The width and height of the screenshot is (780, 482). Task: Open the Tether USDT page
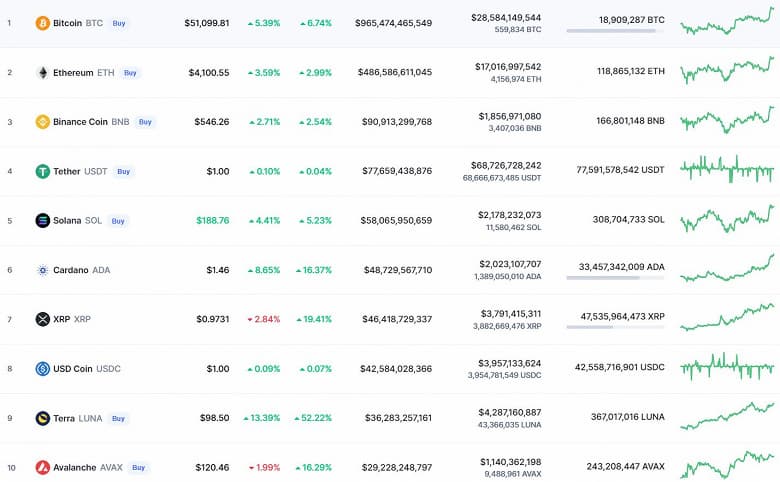(66, 171)
